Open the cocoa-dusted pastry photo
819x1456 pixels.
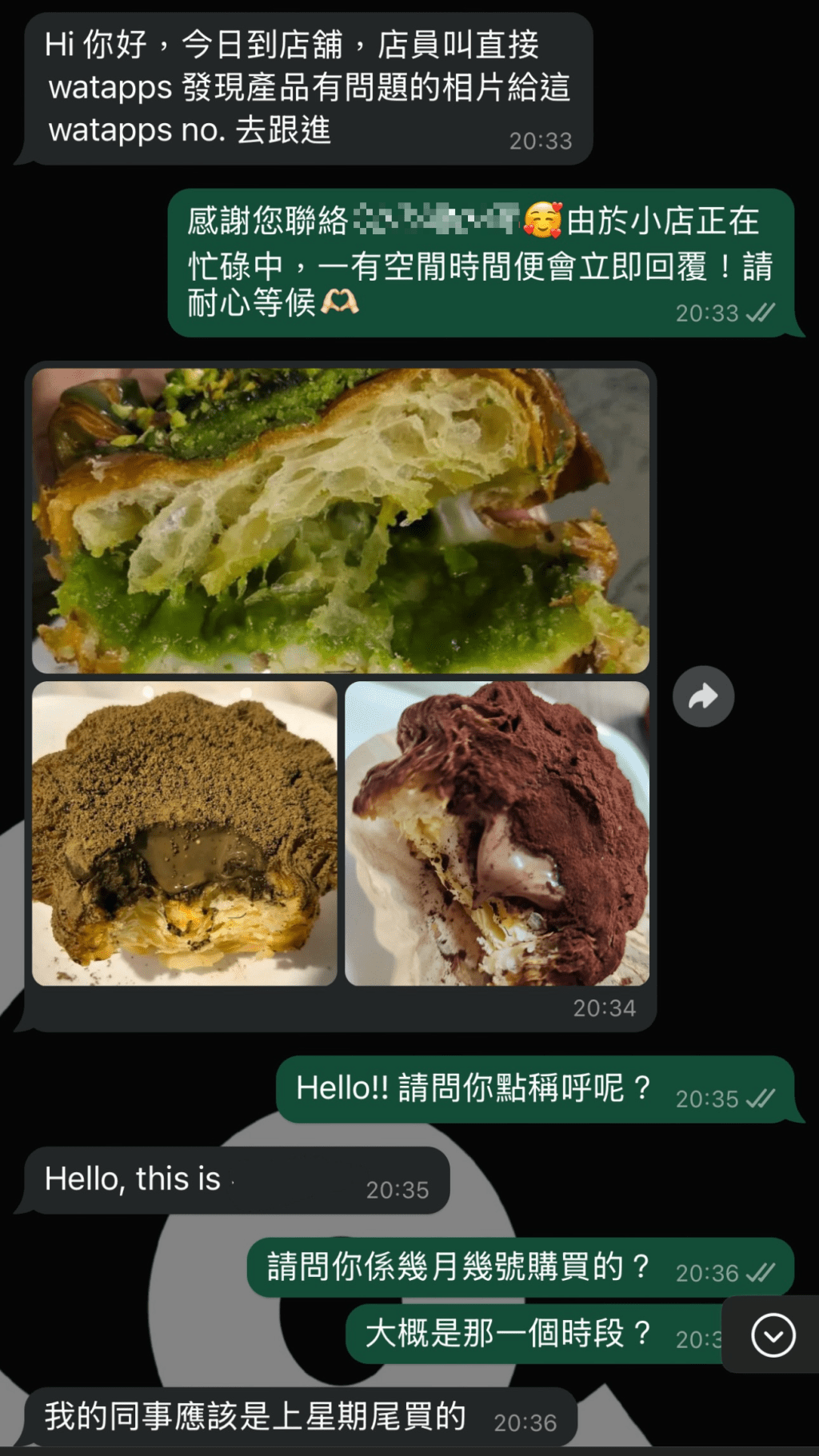497,832
